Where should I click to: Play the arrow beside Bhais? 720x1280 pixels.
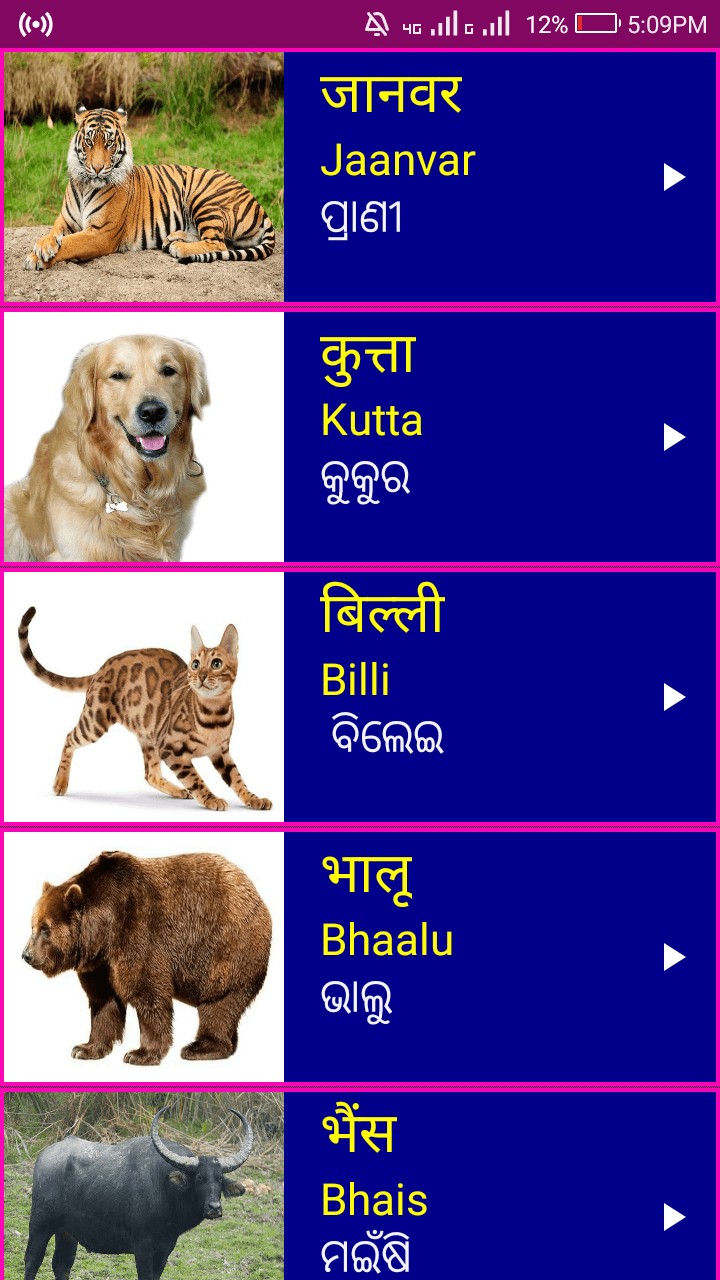[674, 1217]
